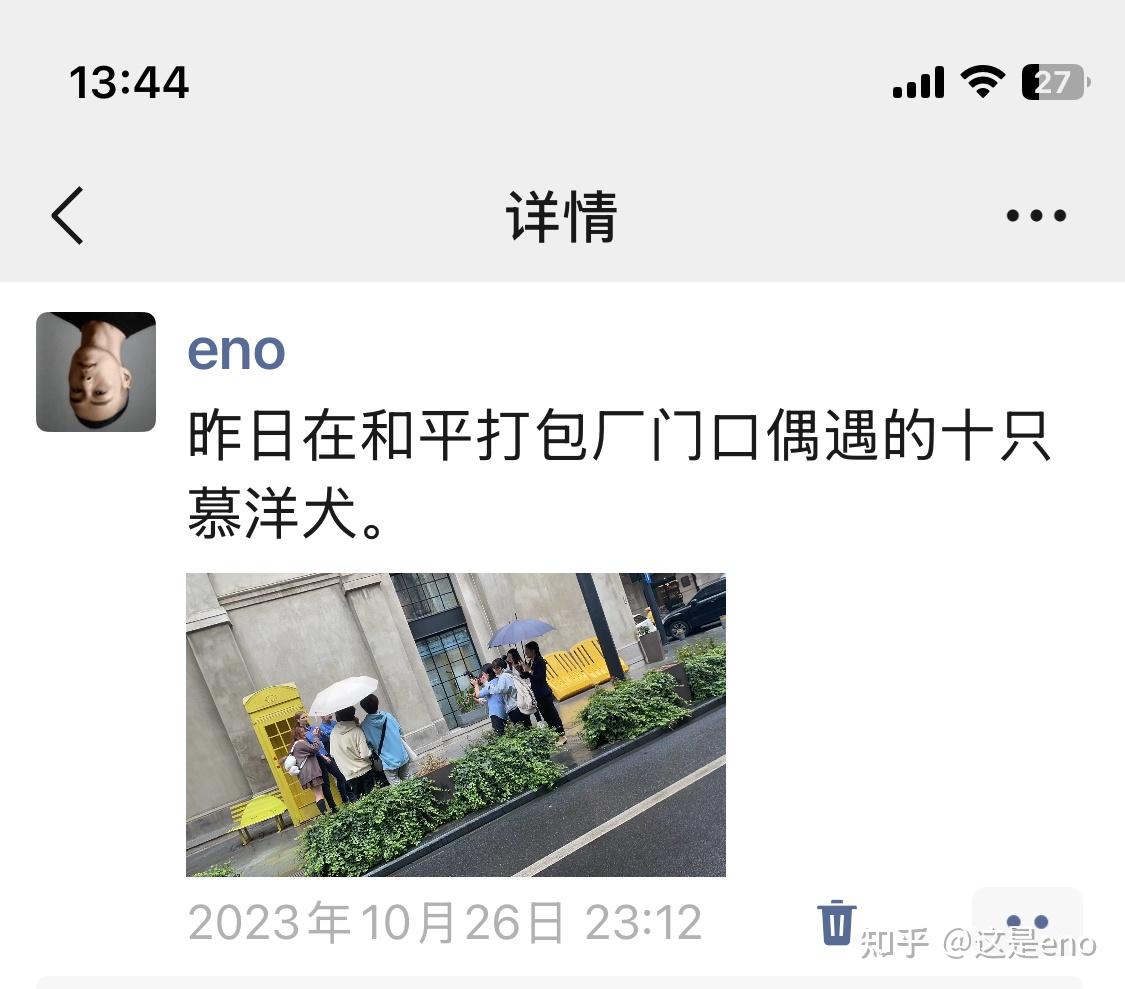View the posted street photo full screen
The image size is (1125, 989).
[456, 724]
